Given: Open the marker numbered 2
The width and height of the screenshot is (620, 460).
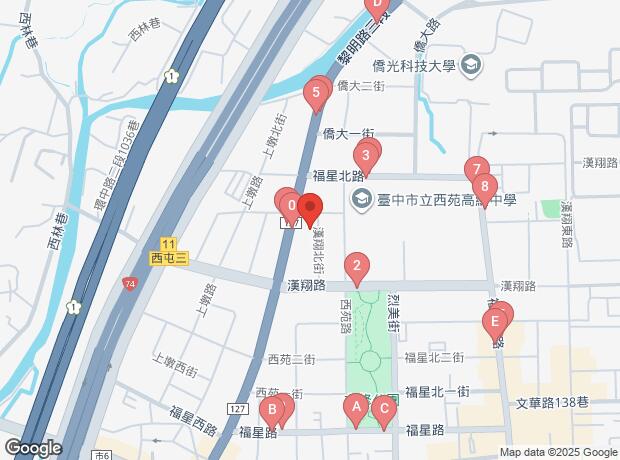Looking at the screenshot, I should tap(355, 267).
